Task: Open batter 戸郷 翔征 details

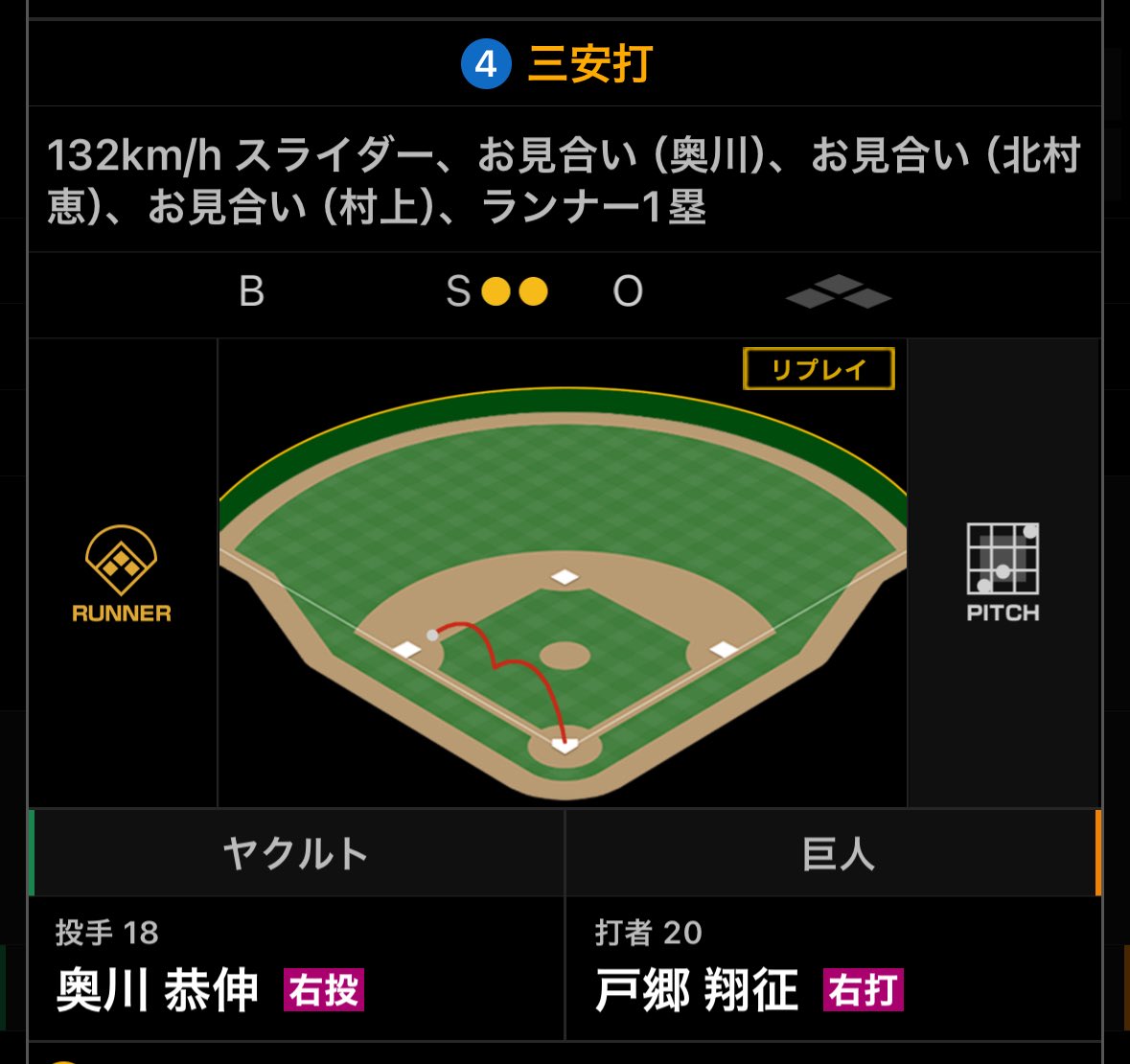Action: point(697,989)
